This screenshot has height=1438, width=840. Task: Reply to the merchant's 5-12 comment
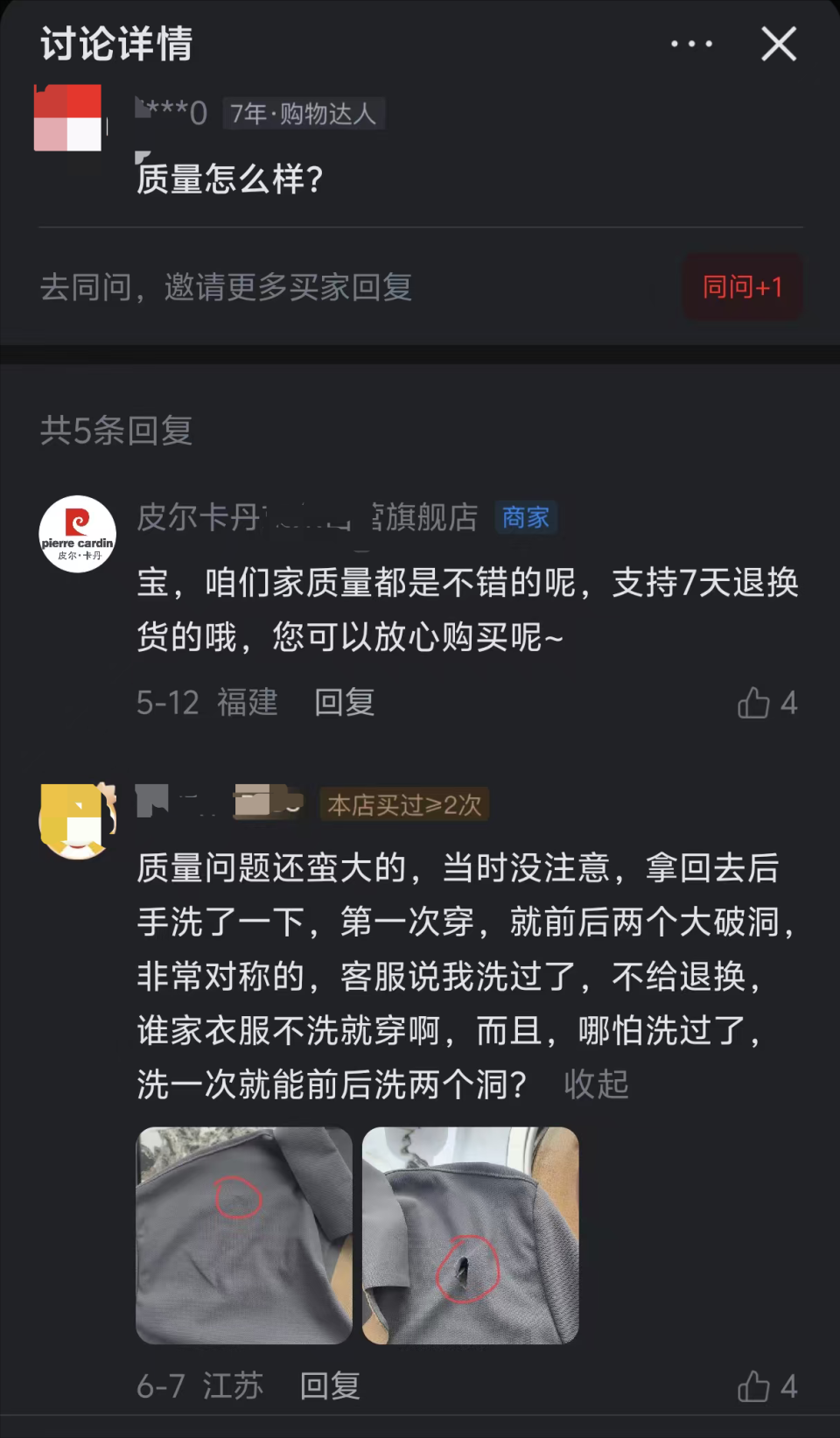point(345,702)
